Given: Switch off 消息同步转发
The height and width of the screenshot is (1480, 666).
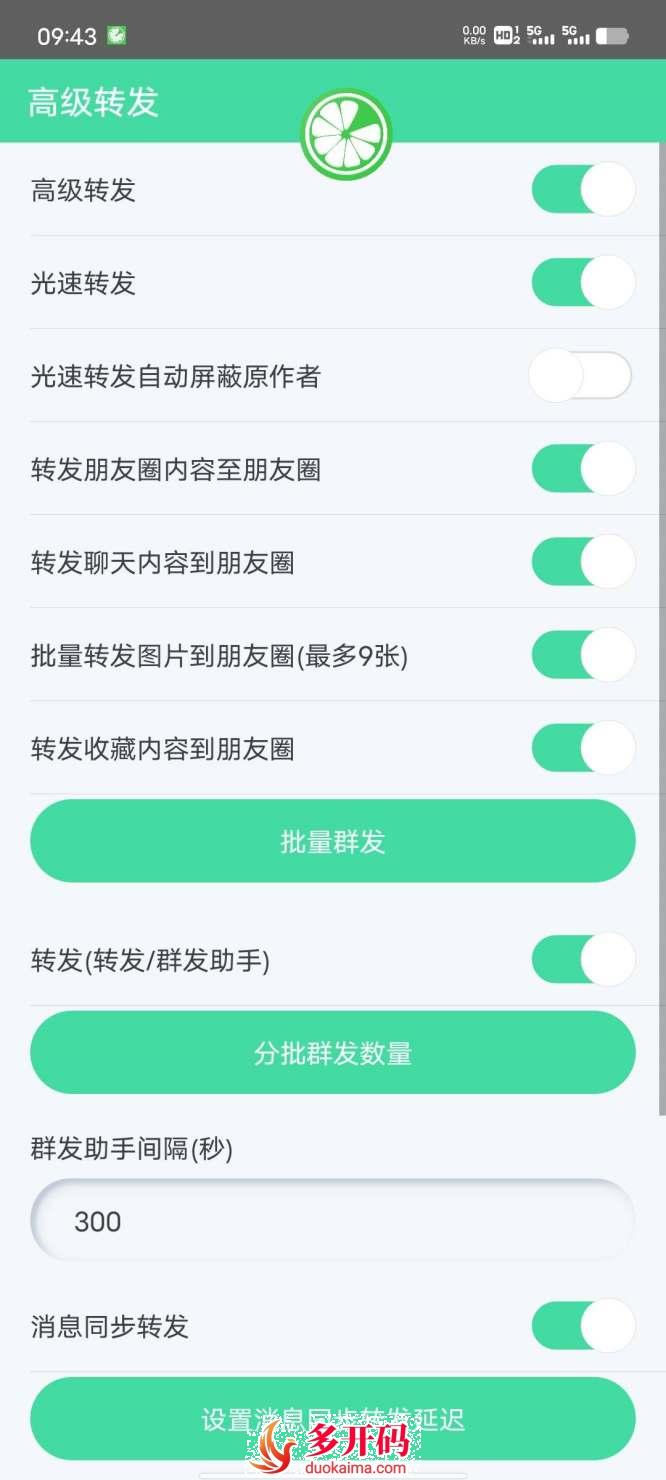Looking at the screenshot, I should tap(582, 1327).
